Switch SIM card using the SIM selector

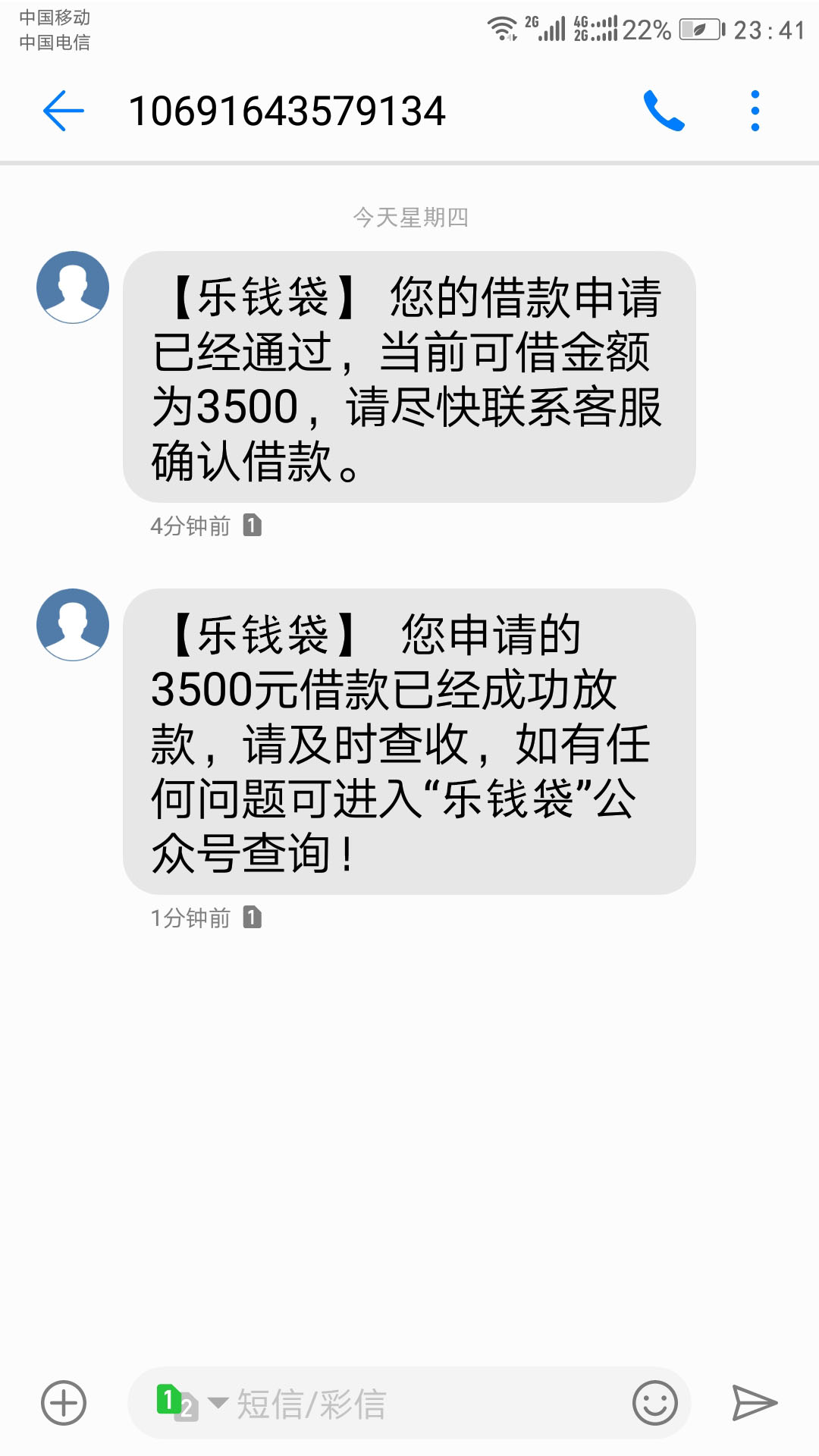[x=191, y=1403]
